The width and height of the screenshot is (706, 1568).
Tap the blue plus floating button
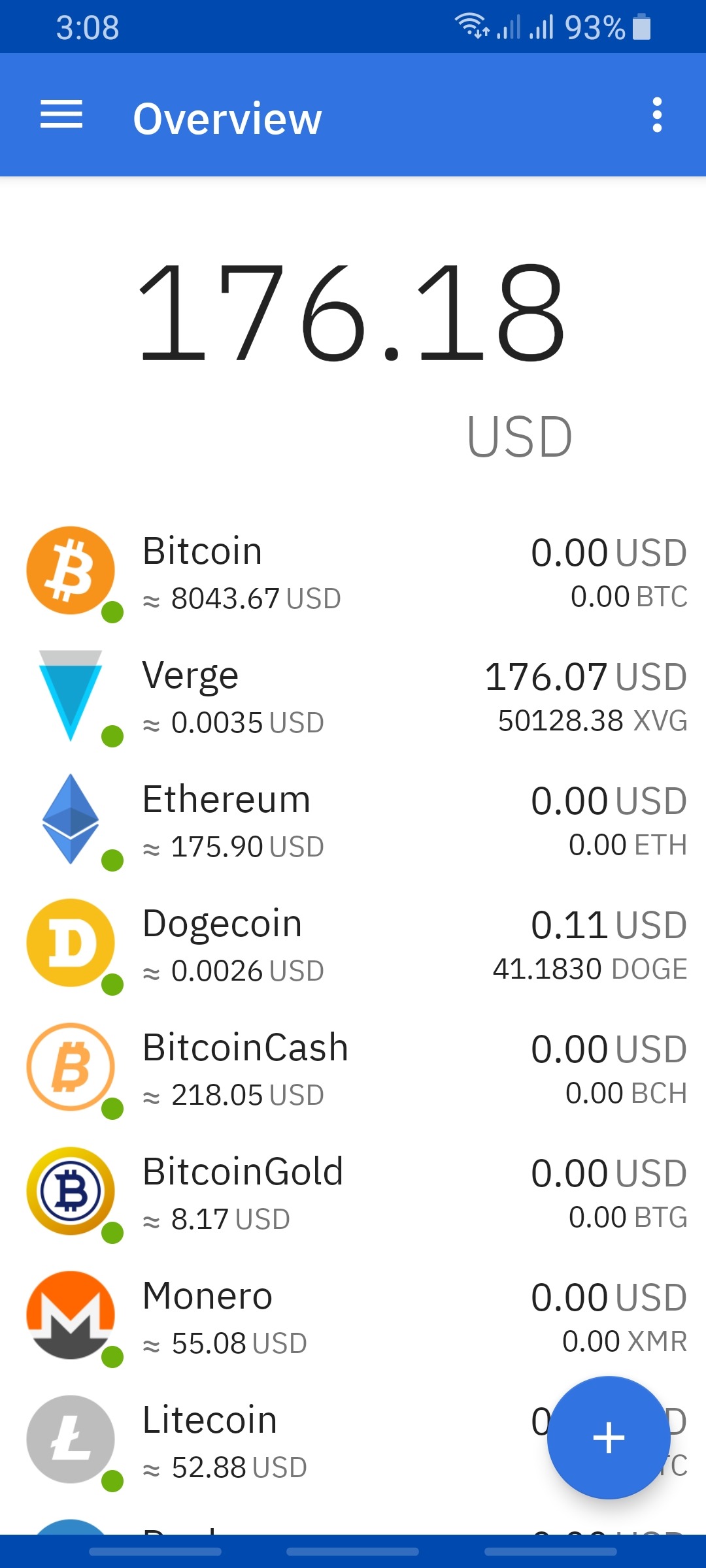[609, 1437]
